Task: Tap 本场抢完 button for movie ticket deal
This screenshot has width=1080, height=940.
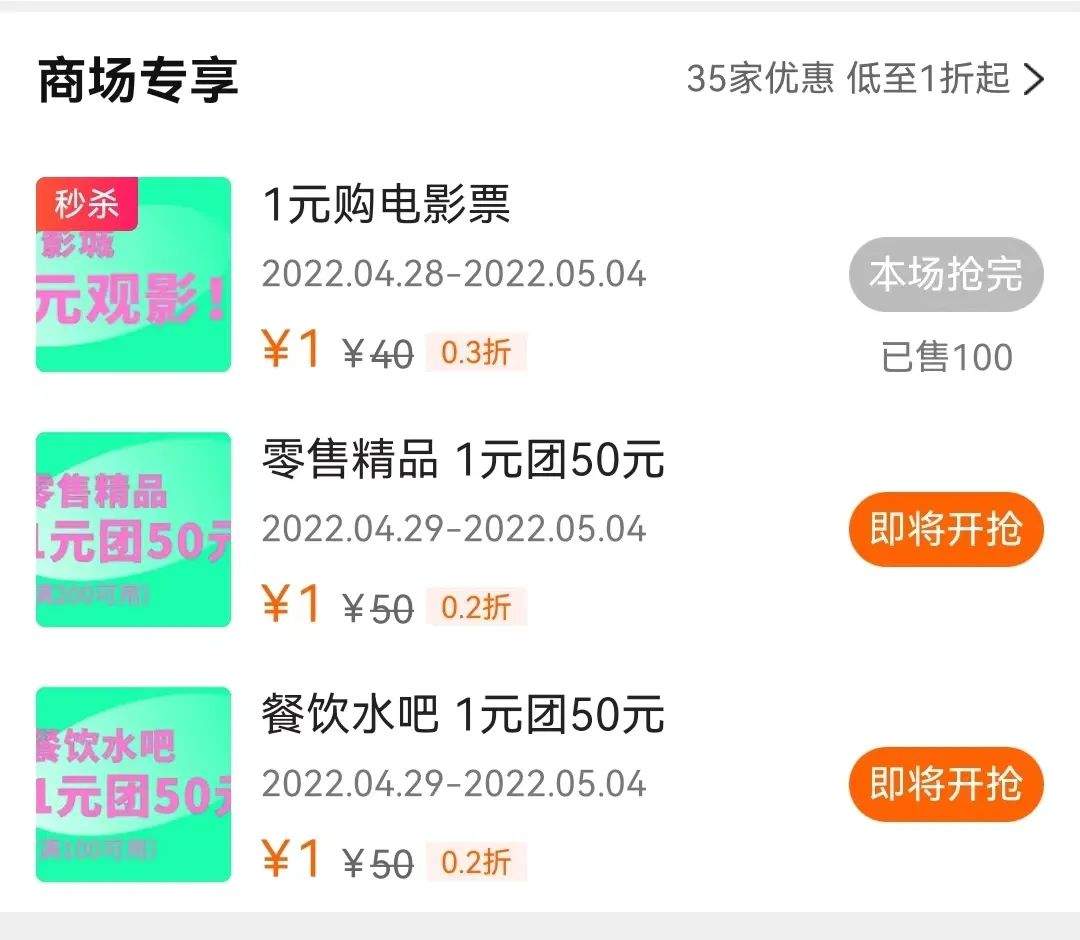Action: (946, 274)
